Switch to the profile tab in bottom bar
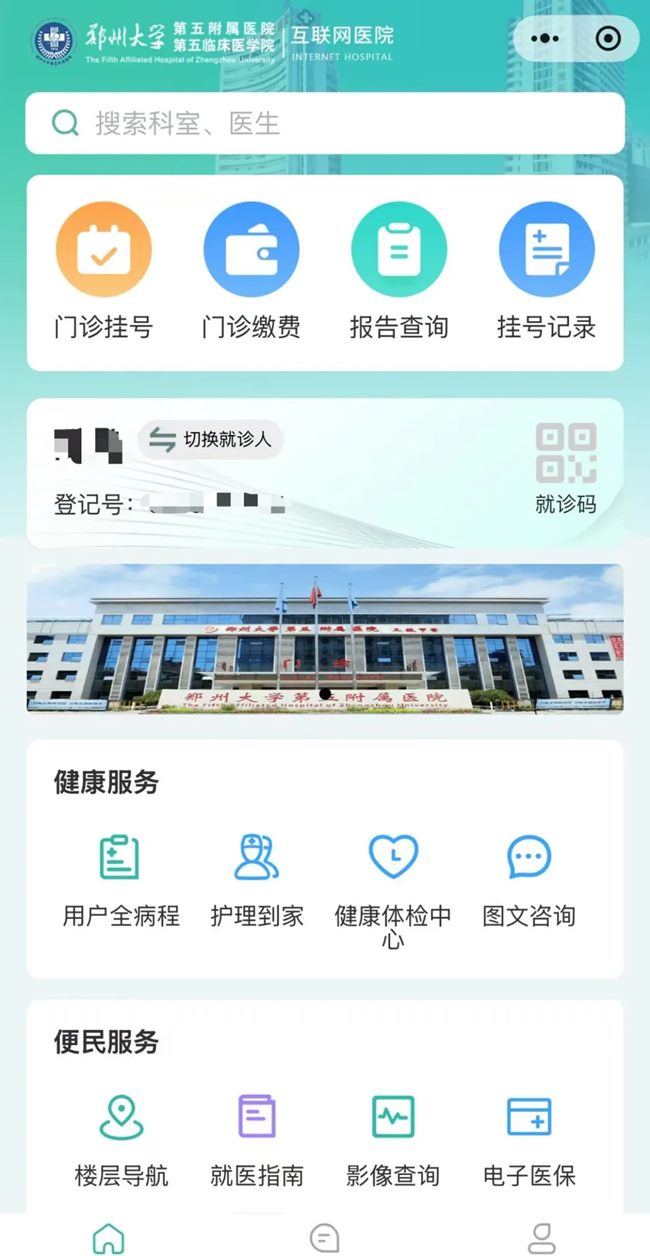This screenshot has width=650, height=1256. tap(541, 1237)
